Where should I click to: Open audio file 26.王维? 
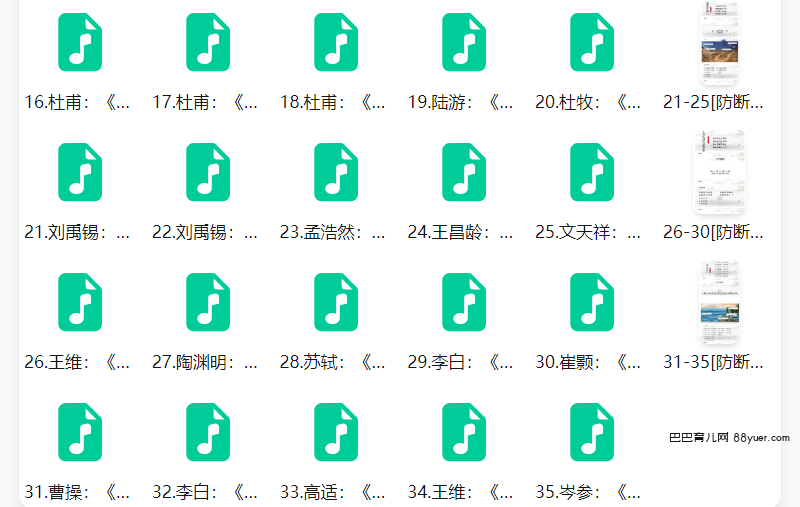[80, 302]
